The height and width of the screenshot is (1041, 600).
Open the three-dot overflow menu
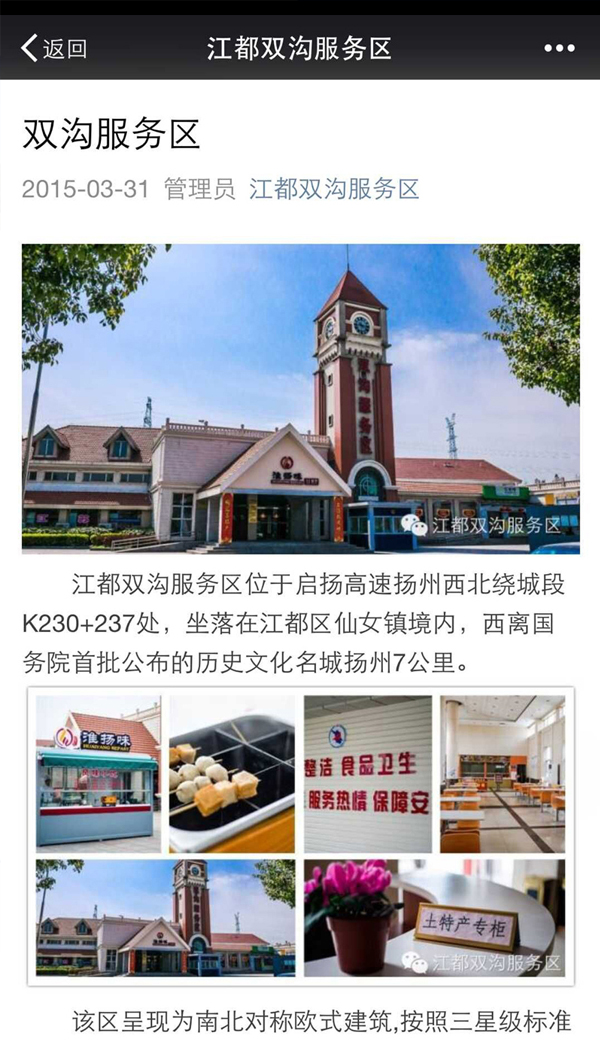coord(559,48)
